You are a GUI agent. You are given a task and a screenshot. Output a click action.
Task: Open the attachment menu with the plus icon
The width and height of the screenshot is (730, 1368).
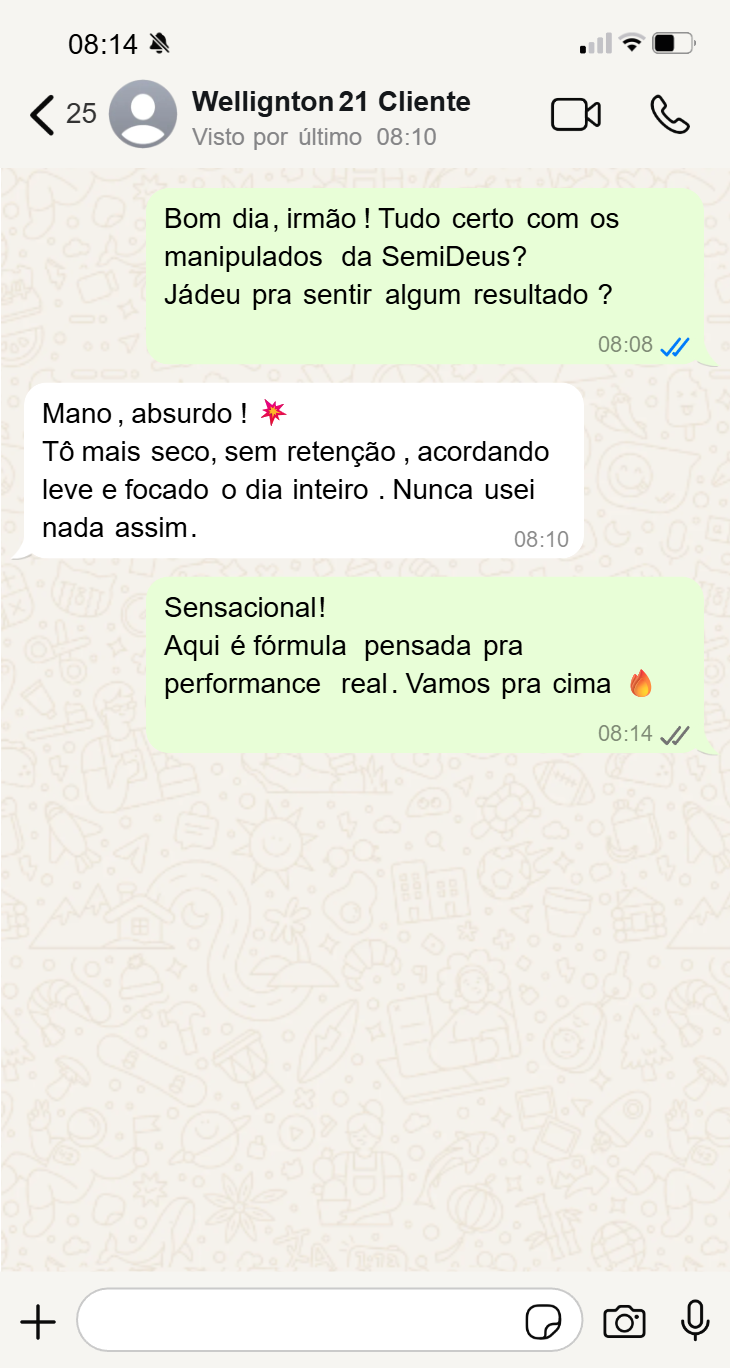(x=38, y=1321)
